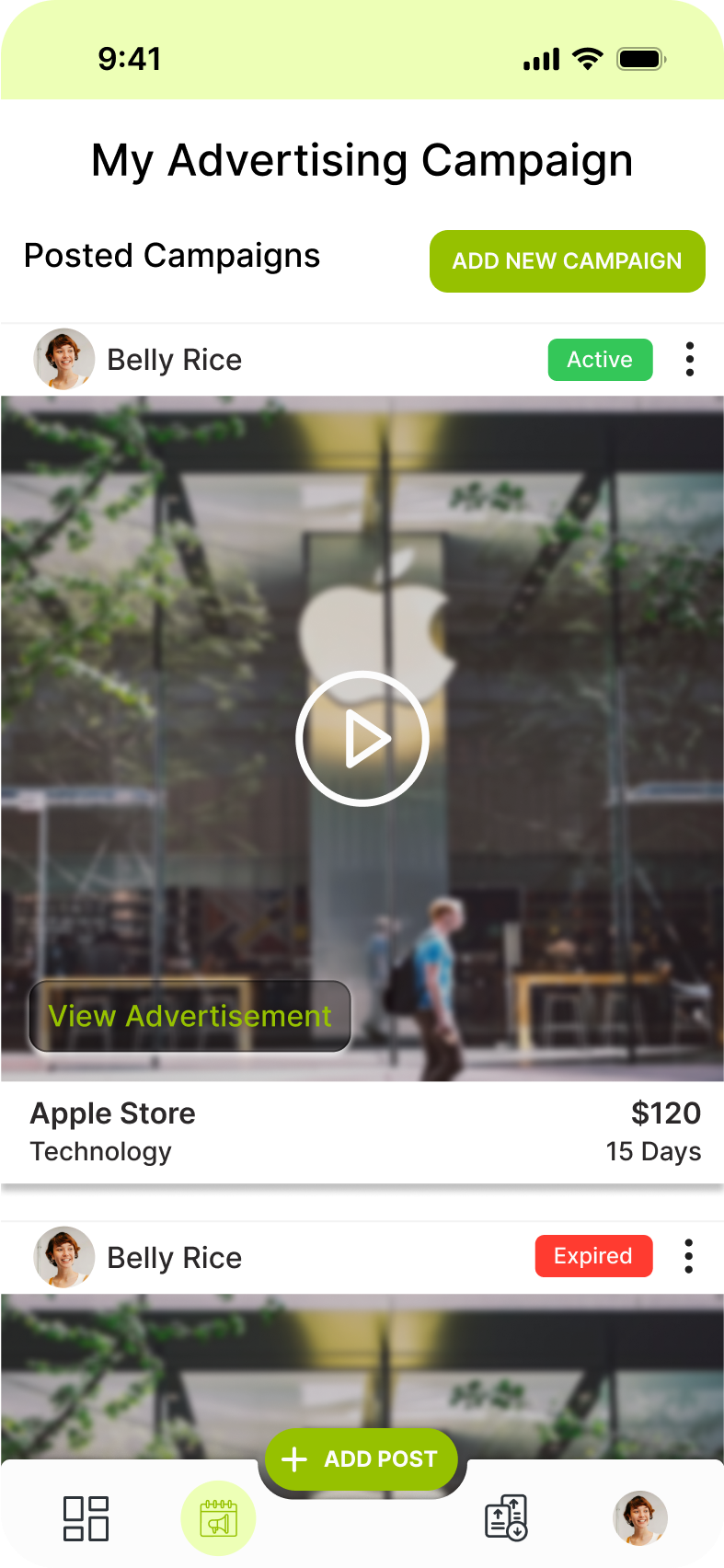Switch to the campaigns megaphone tab

[x=218, y=1517]
